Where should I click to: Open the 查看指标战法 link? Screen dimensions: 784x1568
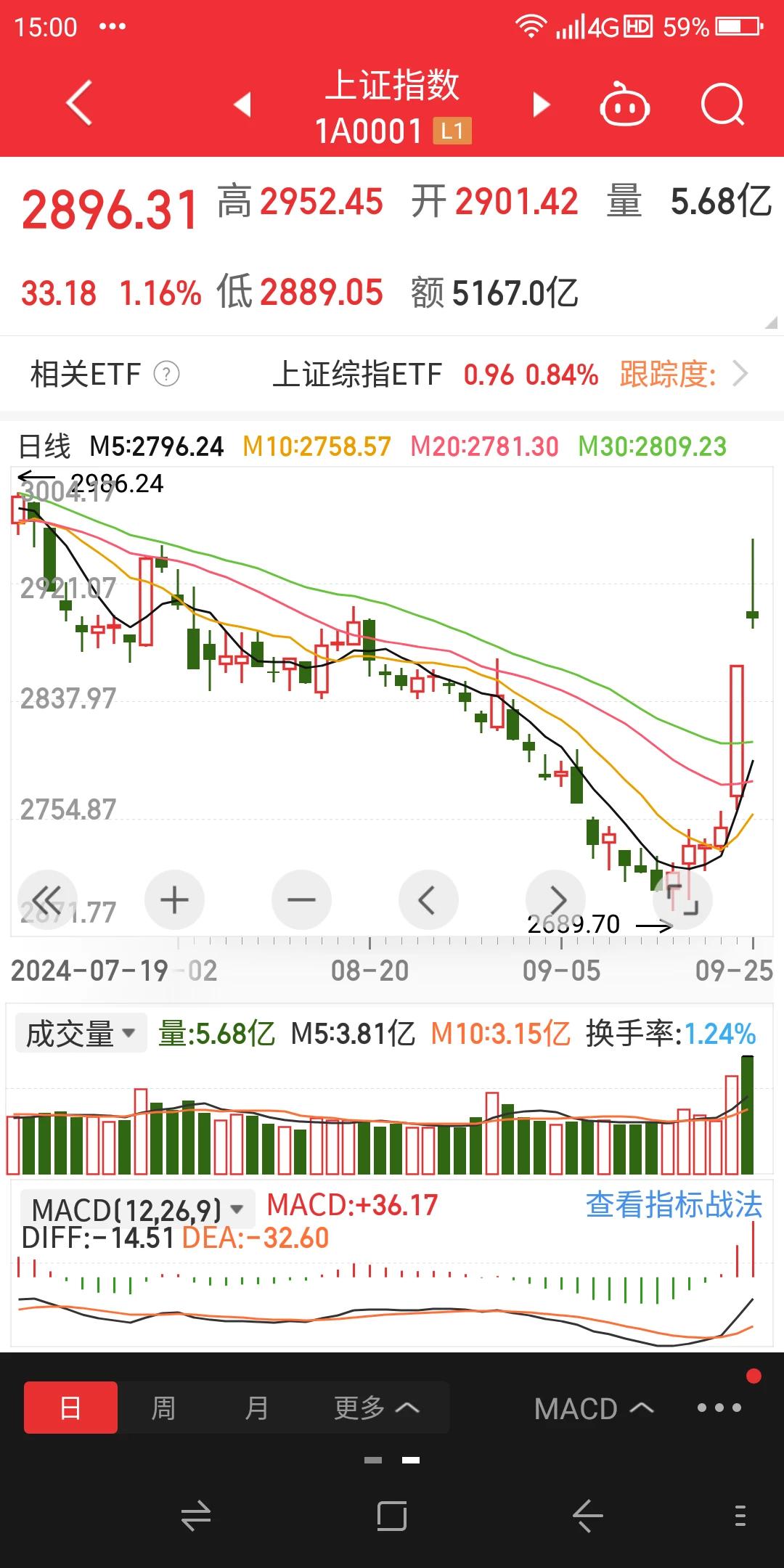pyautogui.click(x=674, y=1205)
